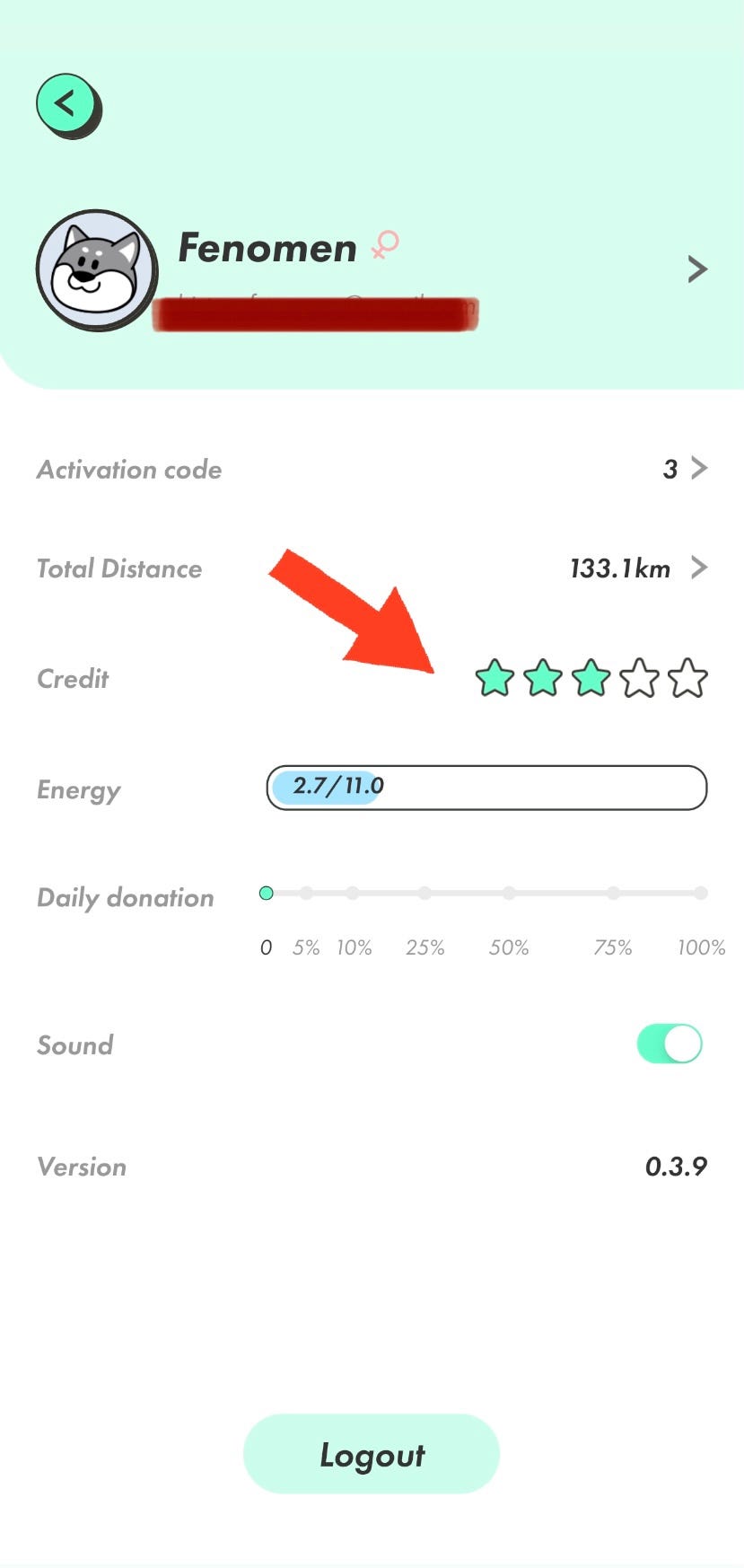Set daily donation to 100%
This screenshot has width=744, height=1568.
(x=701, y=894)
